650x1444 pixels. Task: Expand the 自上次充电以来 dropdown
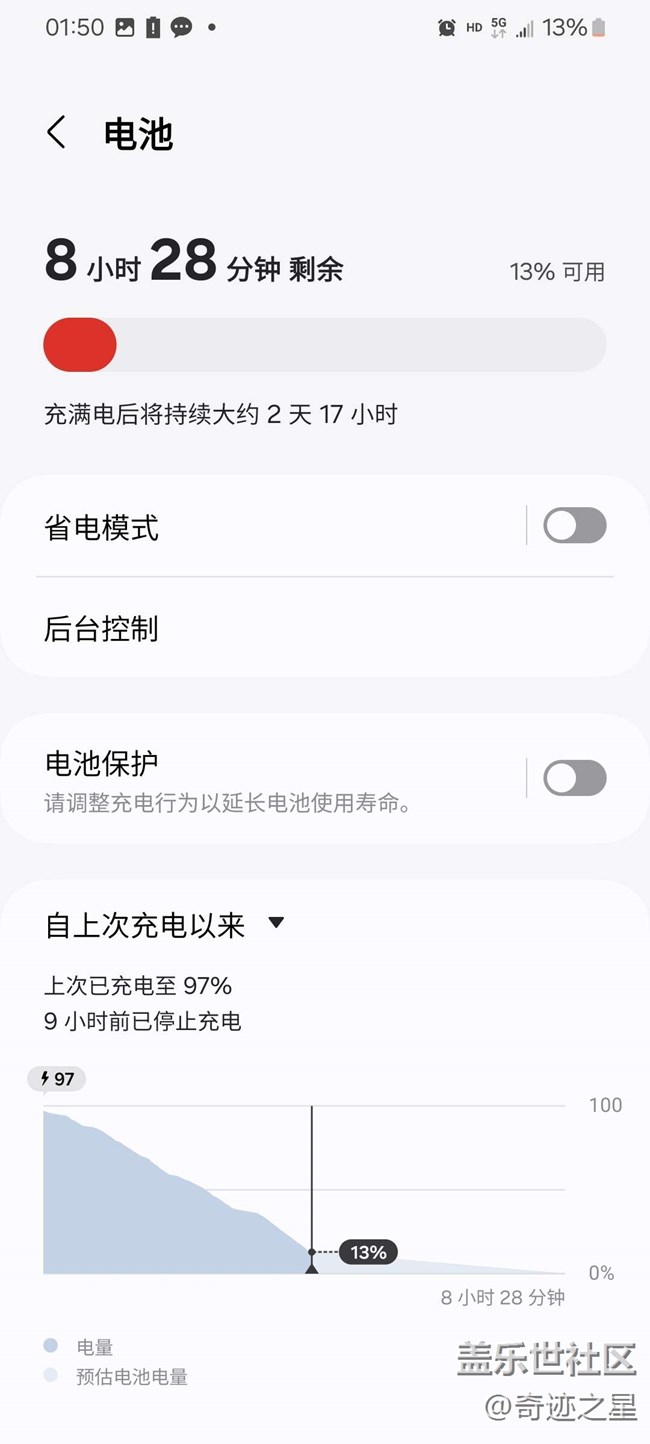point(166,925)
